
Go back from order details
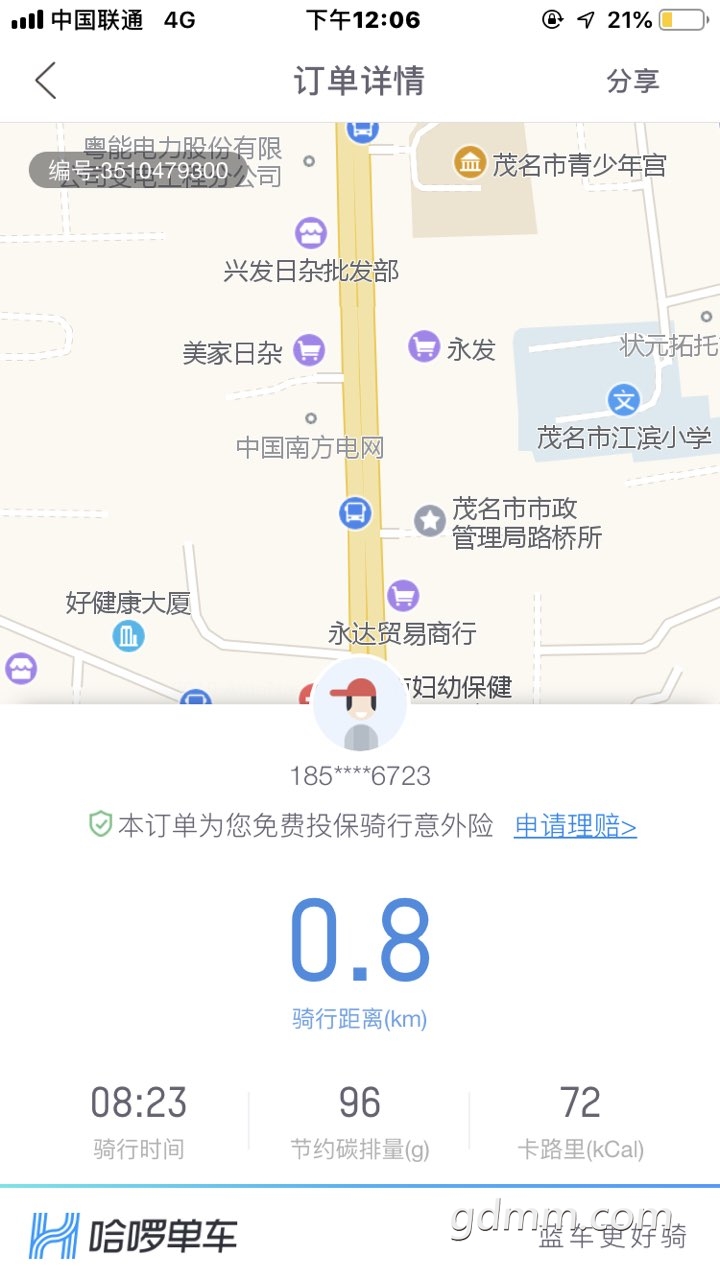pos(46,81)
